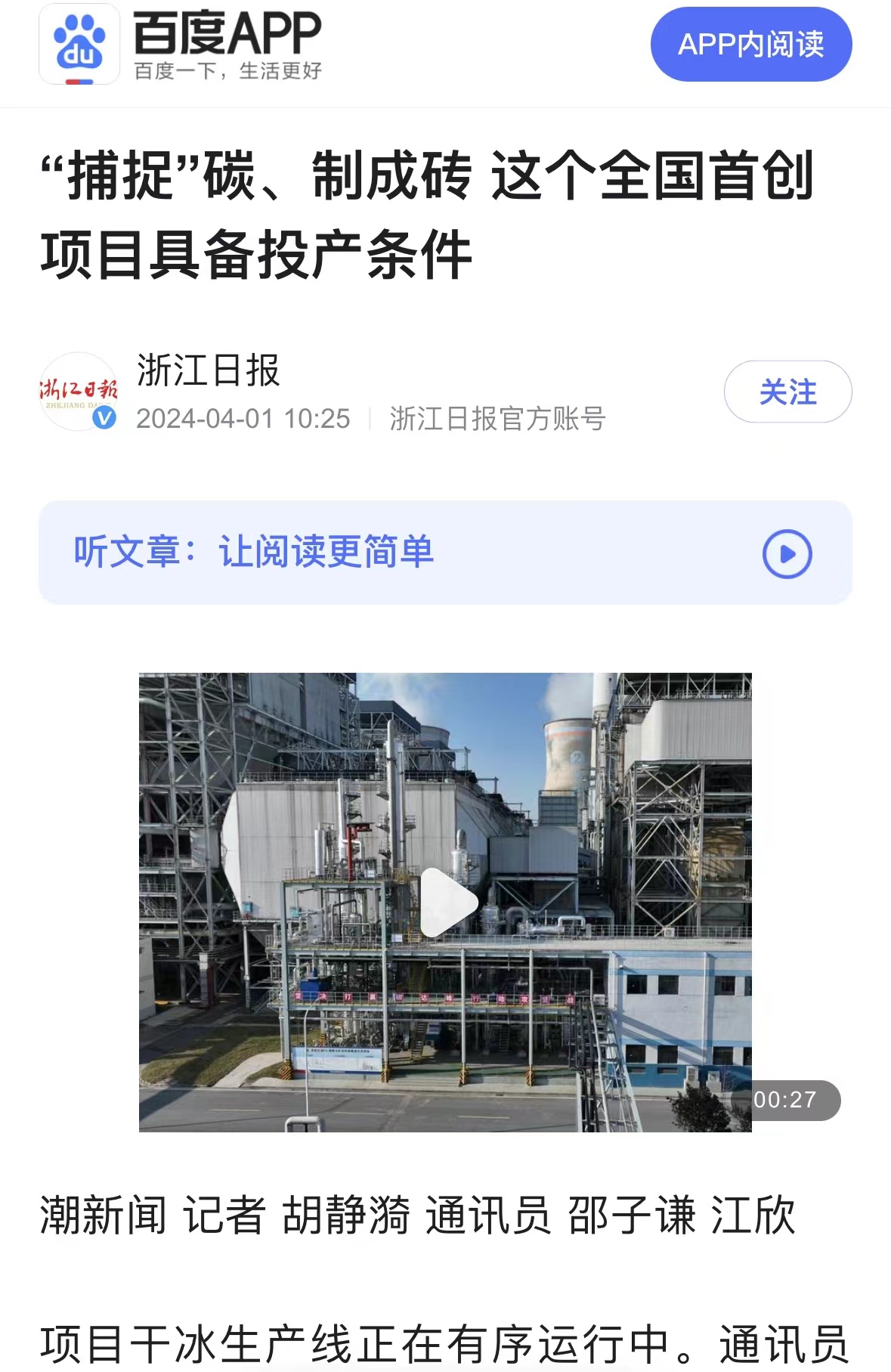Image resolution: width=891 pixels, height=1372 pixels.
Task: Tap the APP内阅读 button
Action: (x=750, y=45)
